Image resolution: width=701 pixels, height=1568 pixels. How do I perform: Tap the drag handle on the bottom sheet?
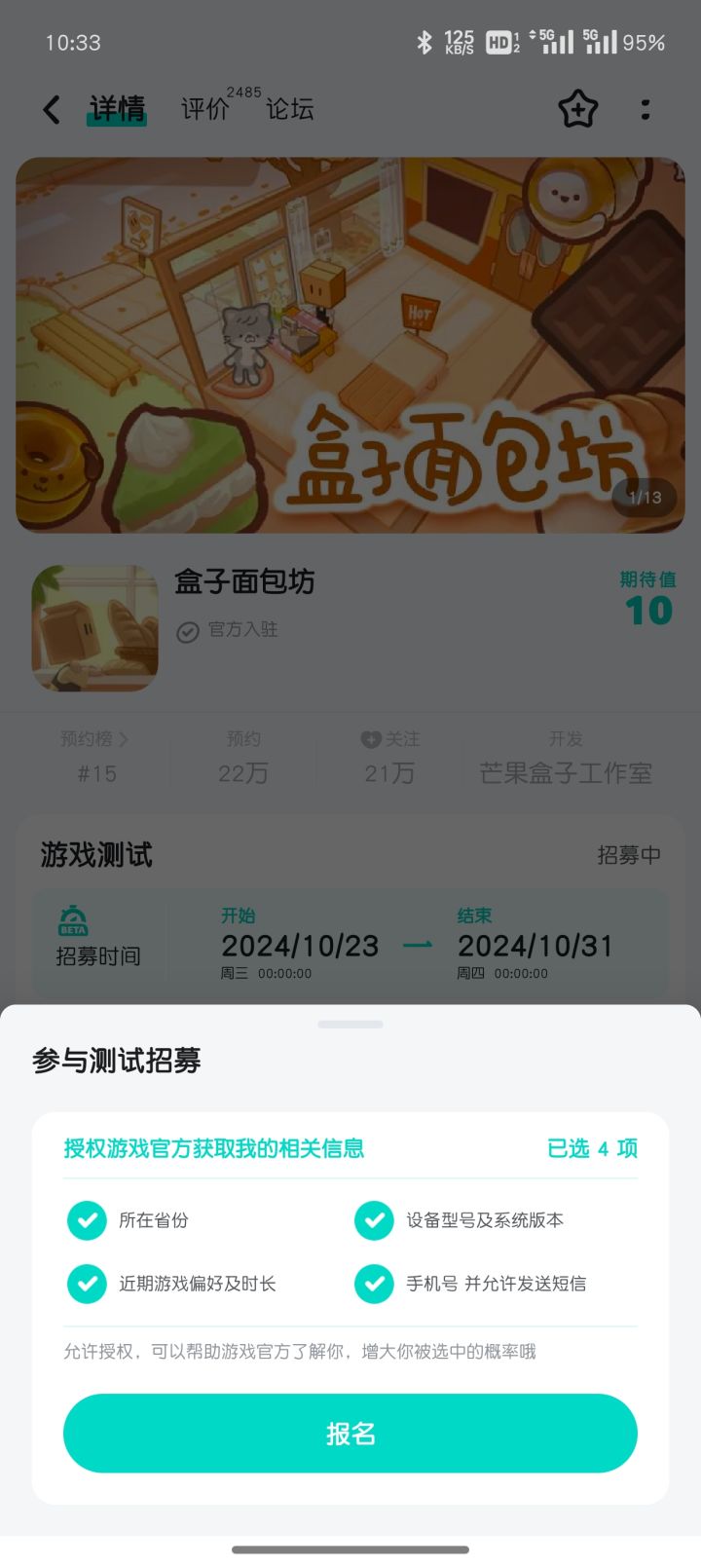(350, 1024)
